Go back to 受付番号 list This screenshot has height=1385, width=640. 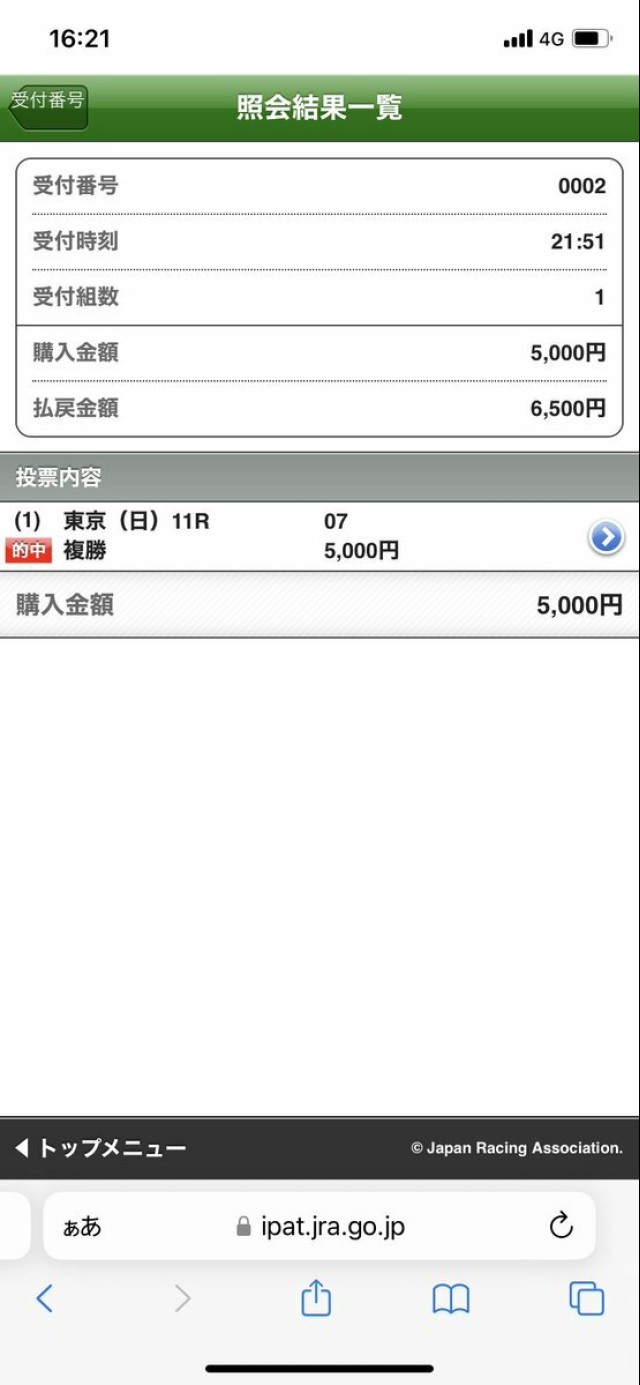[x=48, y=106]
